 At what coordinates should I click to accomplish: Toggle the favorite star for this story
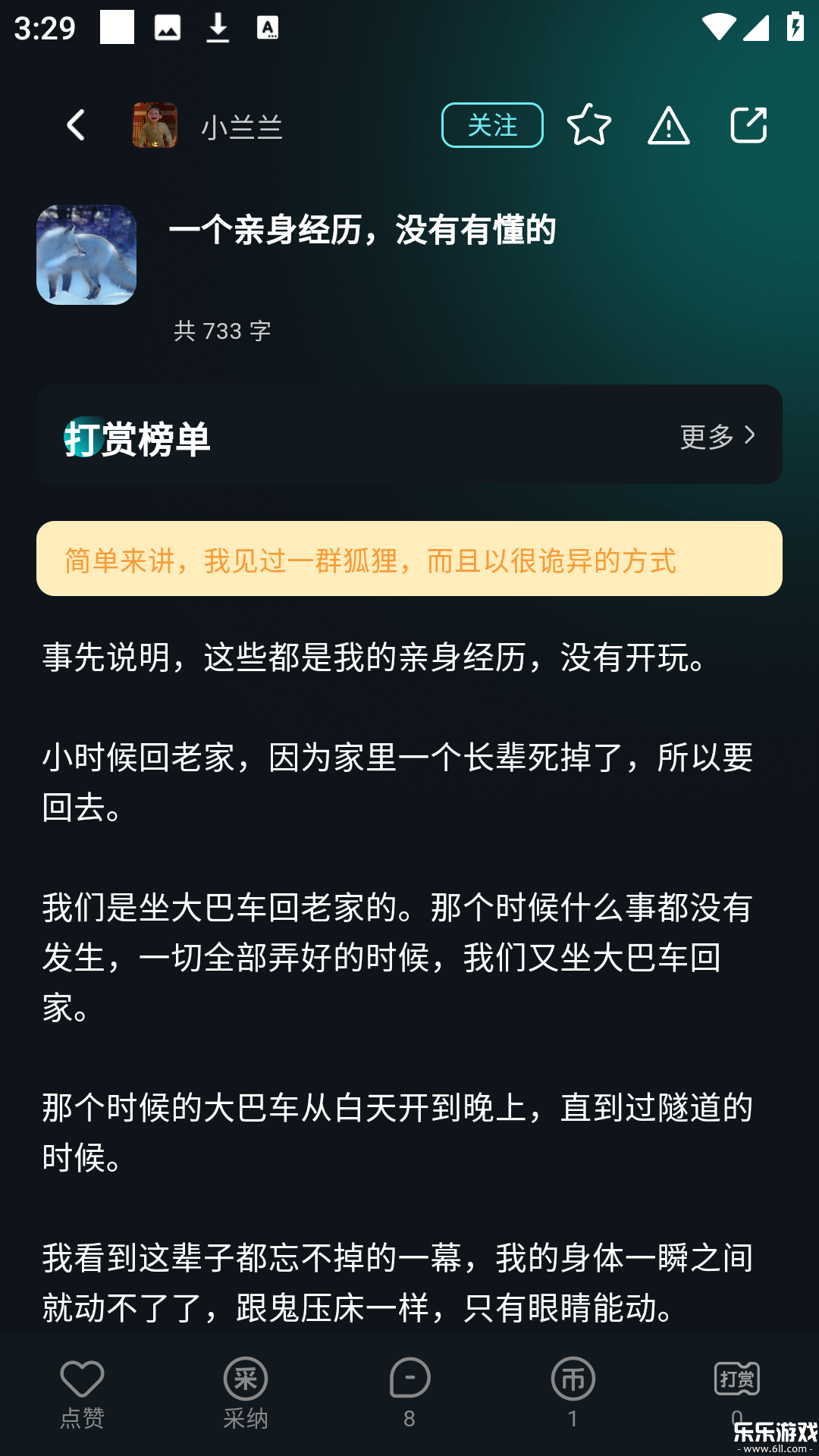click(591, 125)
